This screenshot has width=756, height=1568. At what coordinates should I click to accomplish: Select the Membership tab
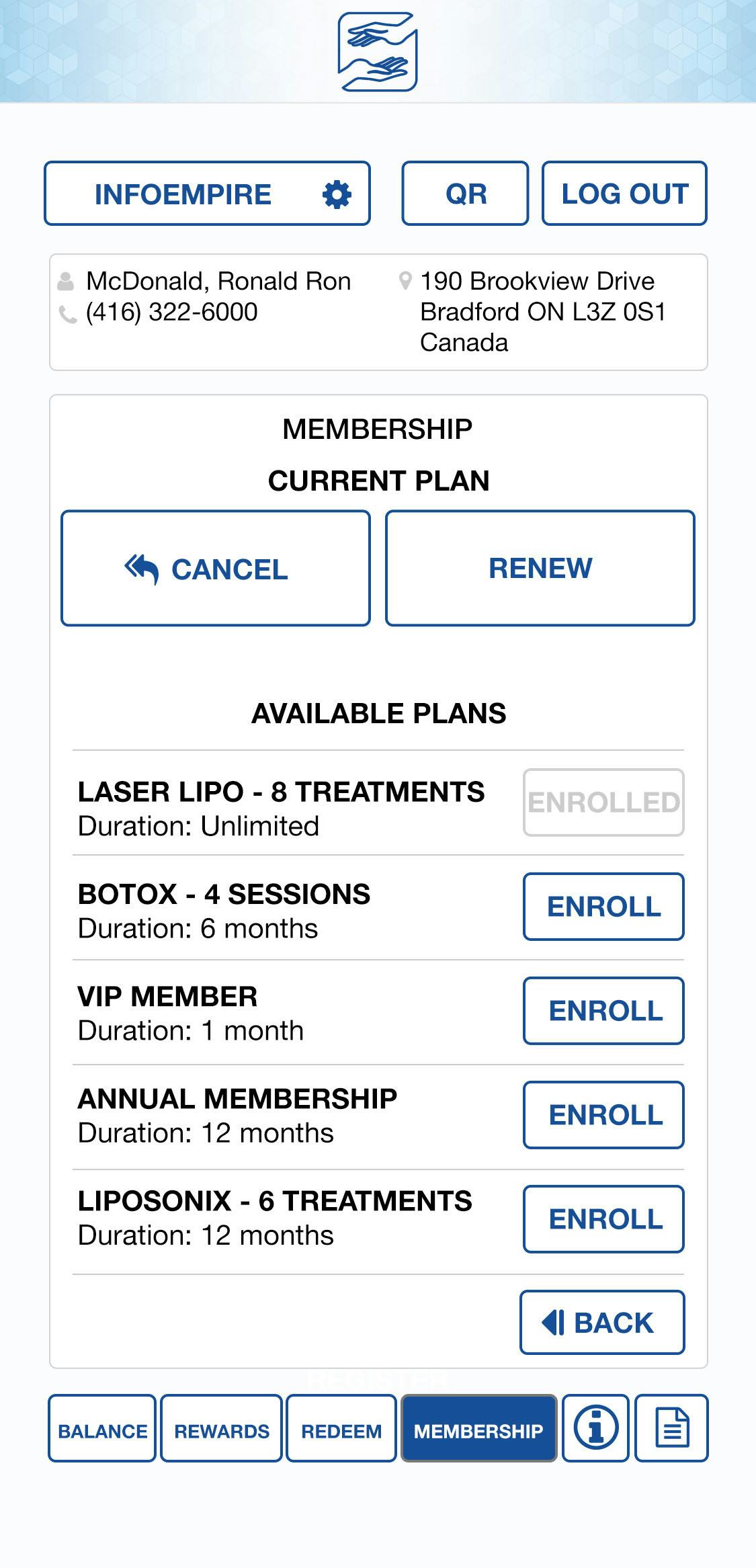coord(478,1429)
